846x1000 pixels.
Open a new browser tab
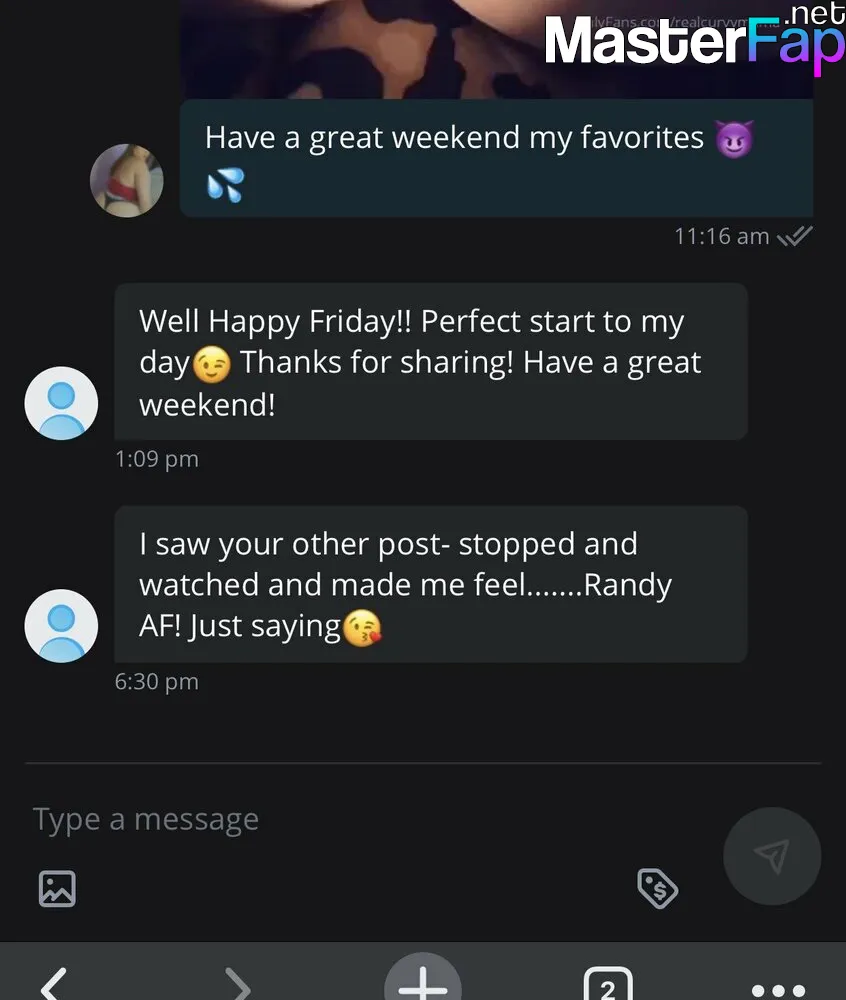pyautogui.click(x=423, y=982)
